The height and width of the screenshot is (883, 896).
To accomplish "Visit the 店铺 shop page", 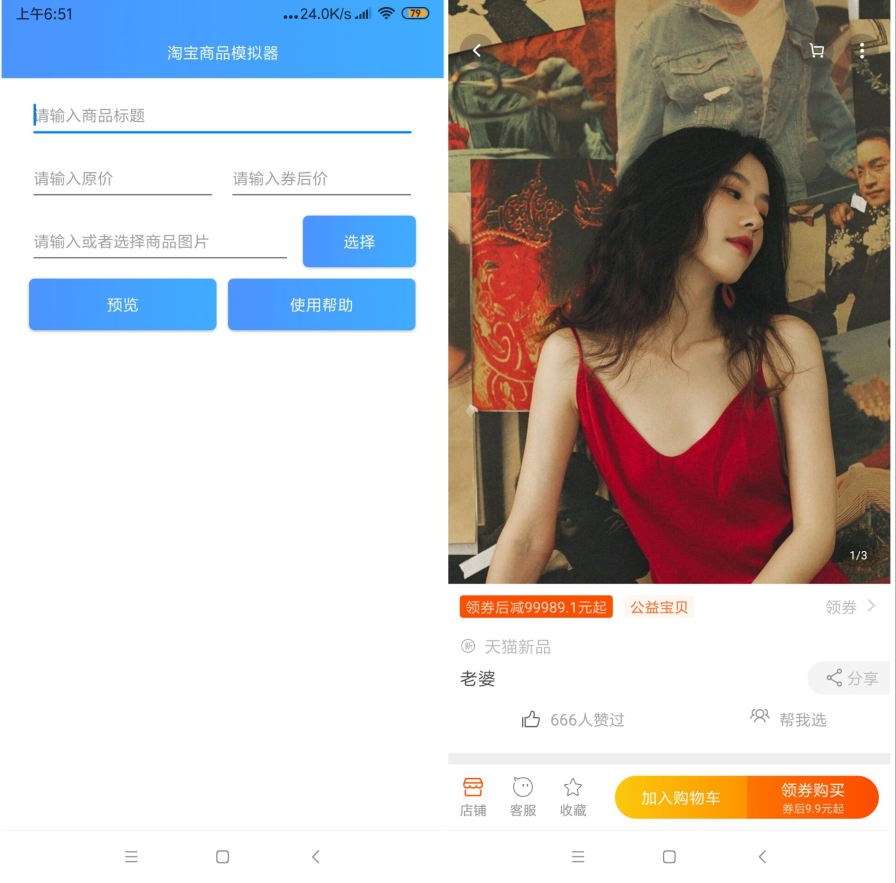I will pyautogui.click(x=473, y=797).
